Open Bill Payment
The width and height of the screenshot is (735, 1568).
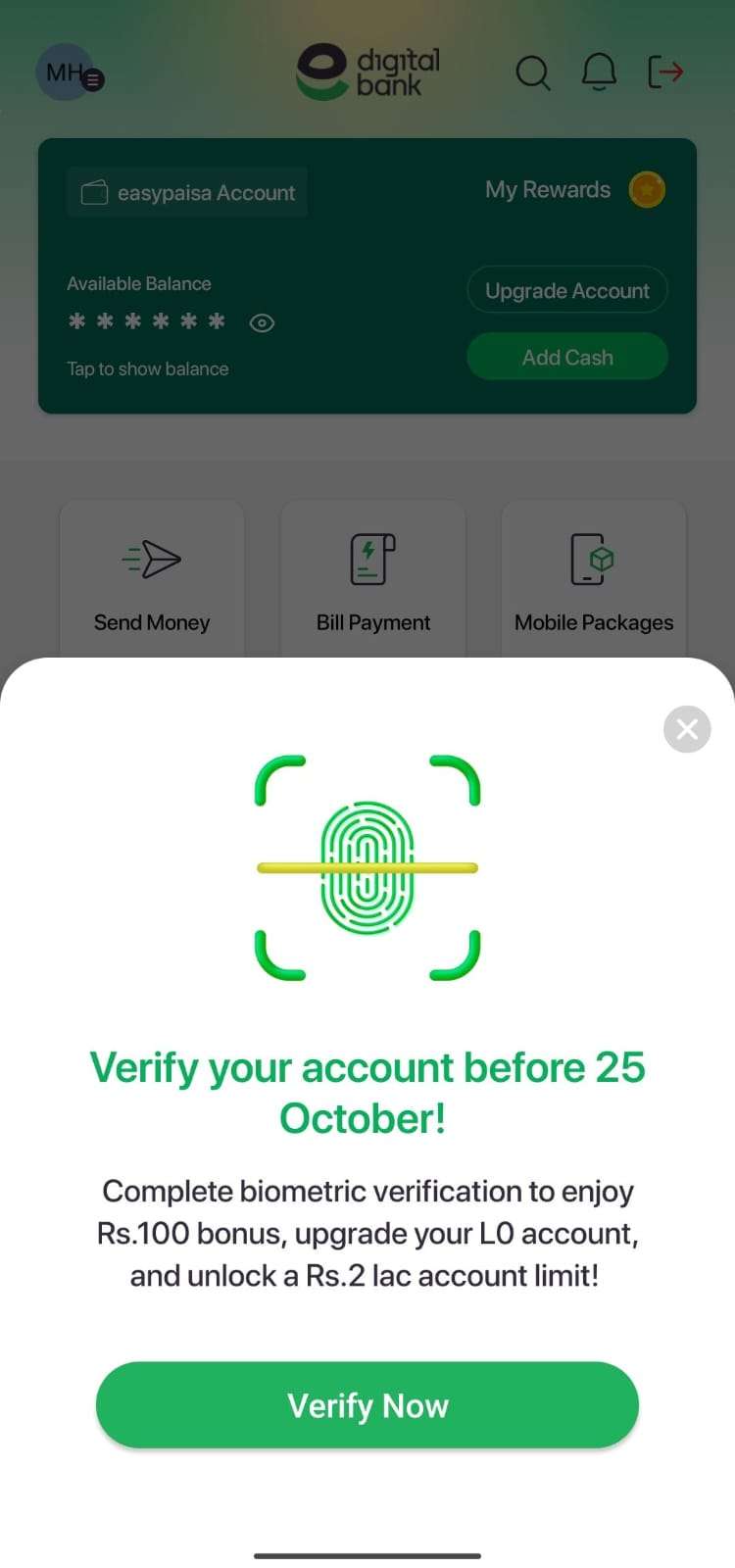373,579
